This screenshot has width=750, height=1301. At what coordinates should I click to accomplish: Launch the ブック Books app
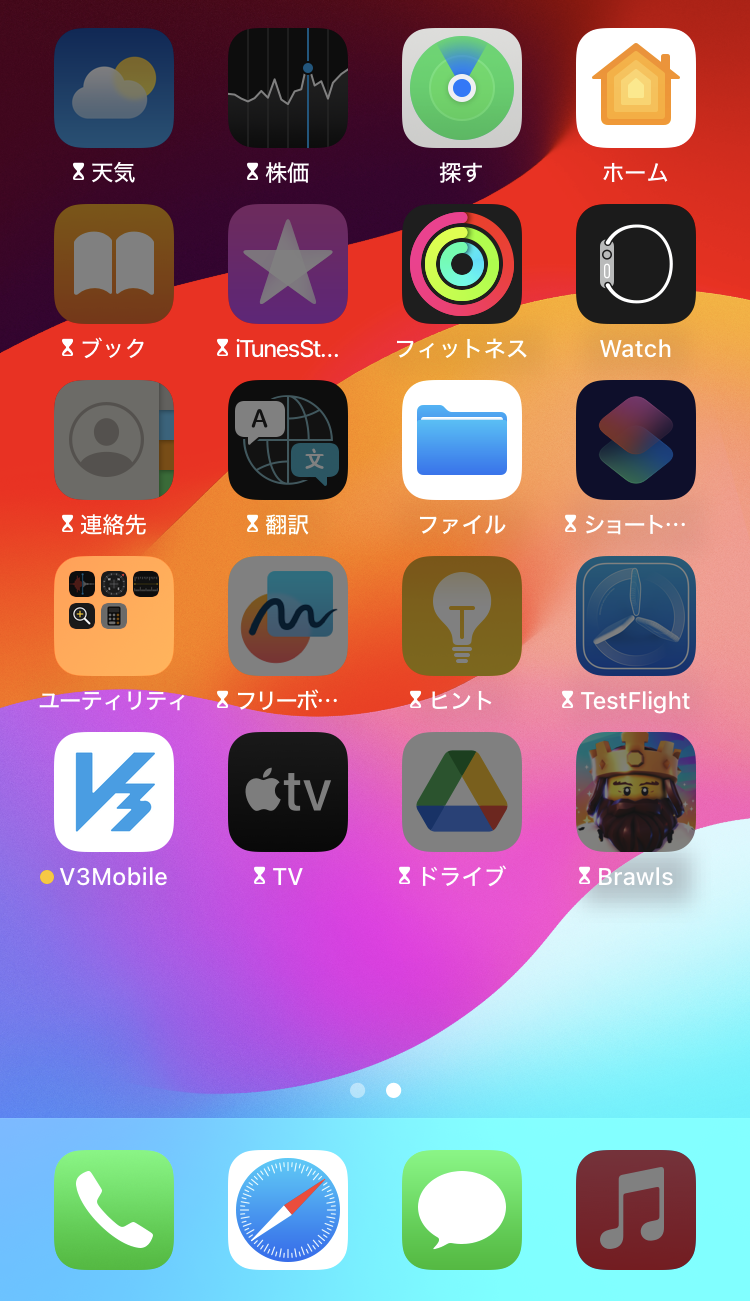[114, 264]
